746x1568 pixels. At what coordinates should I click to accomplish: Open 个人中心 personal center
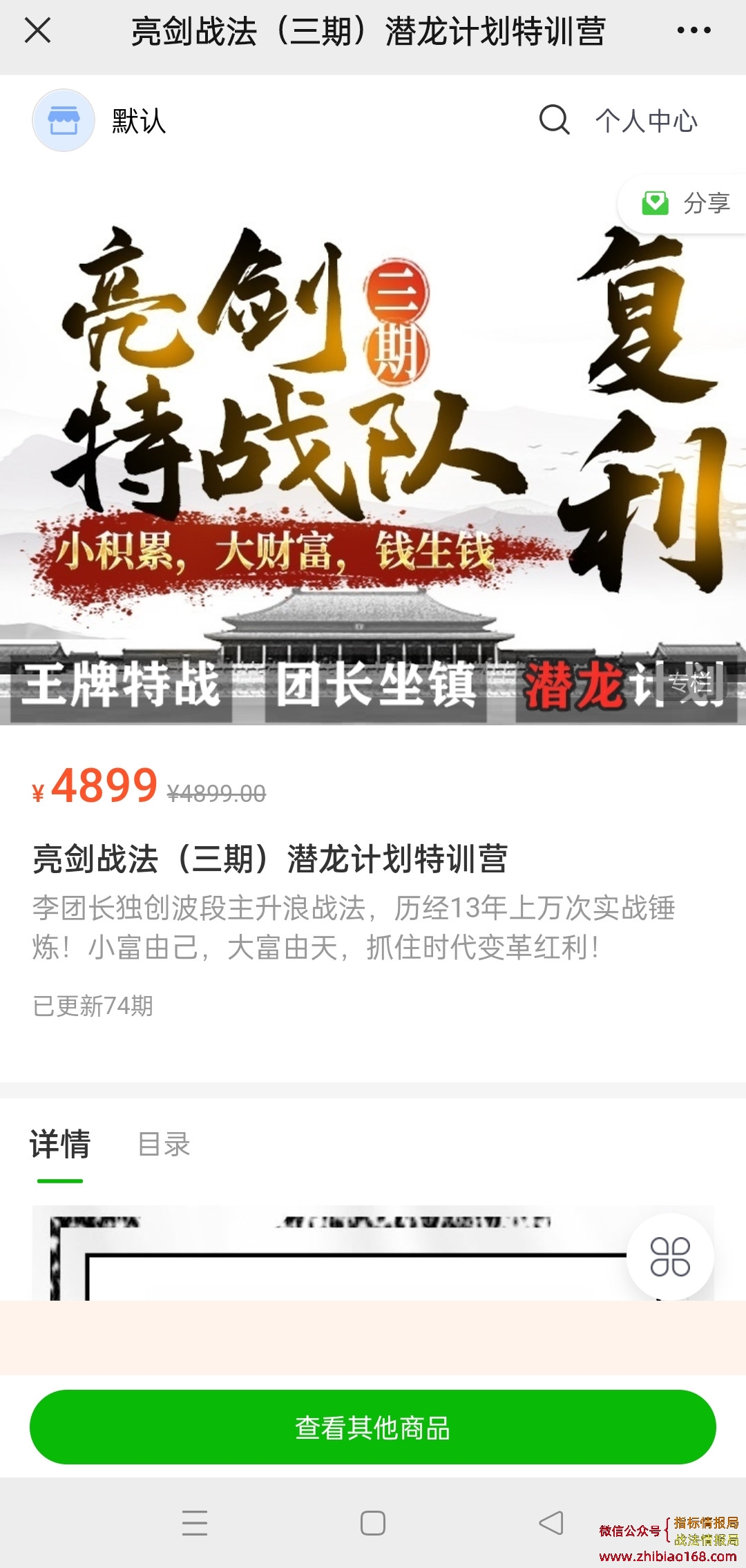coord(647,121)
